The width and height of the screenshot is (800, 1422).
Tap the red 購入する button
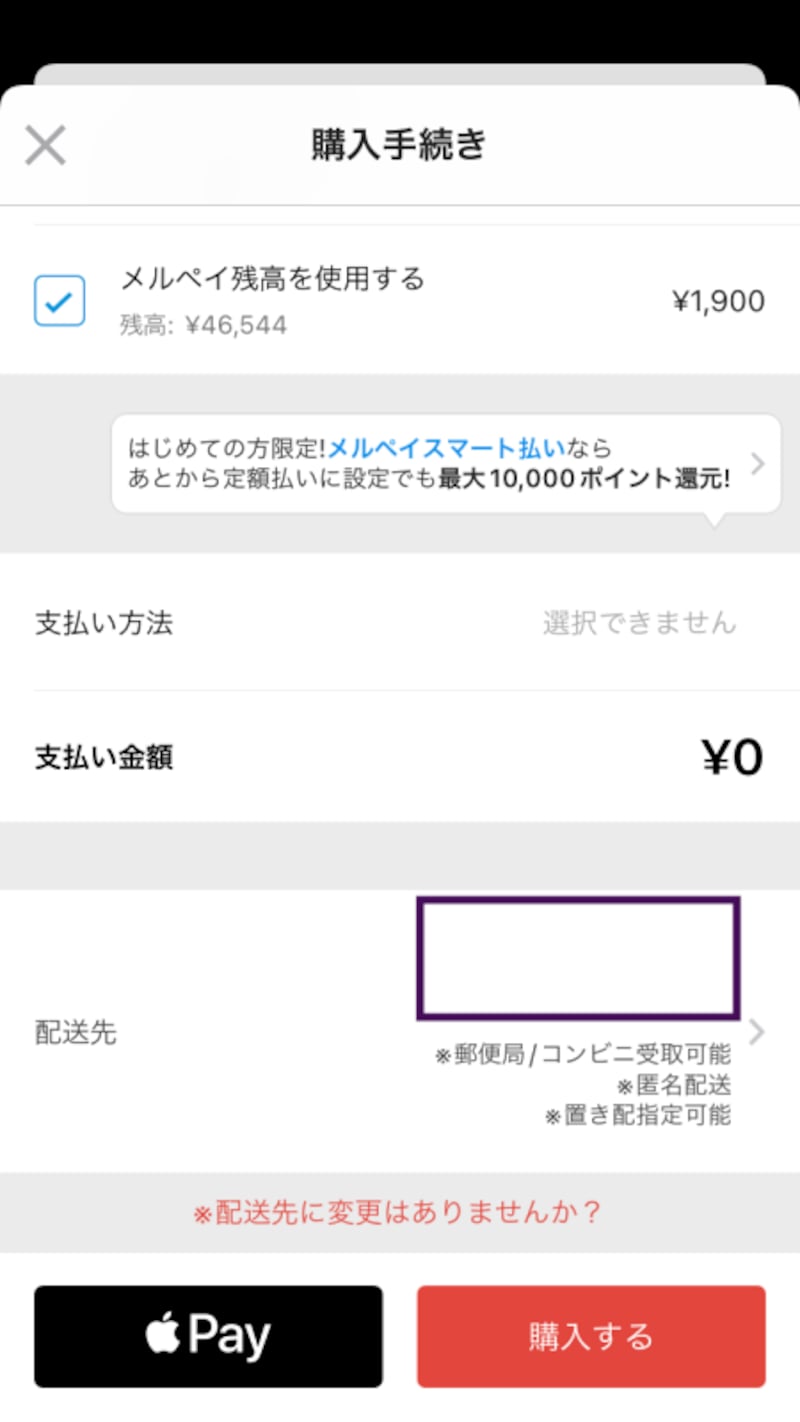591,1336
